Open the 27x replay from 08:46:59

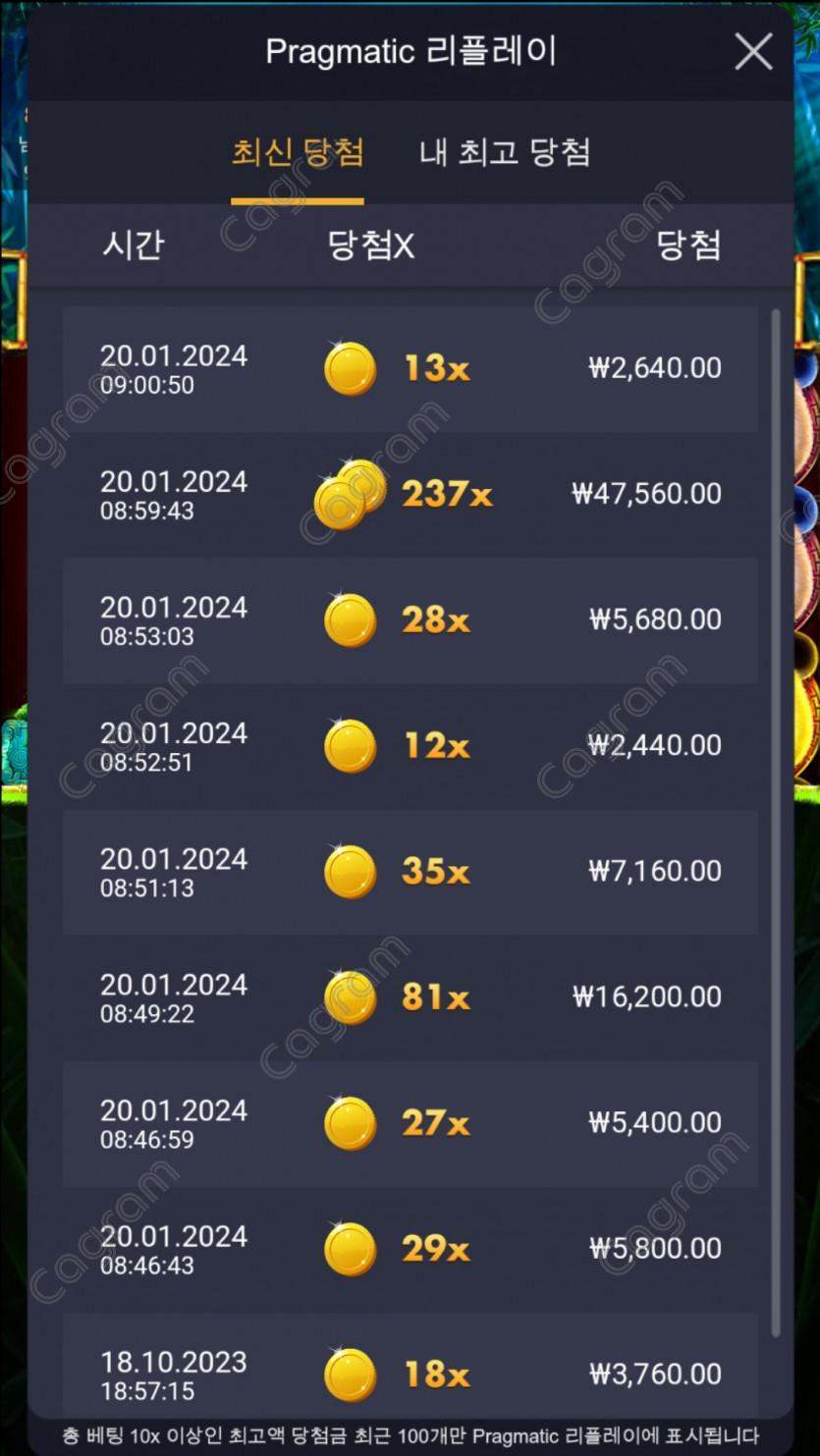(x=410, y=1122)
